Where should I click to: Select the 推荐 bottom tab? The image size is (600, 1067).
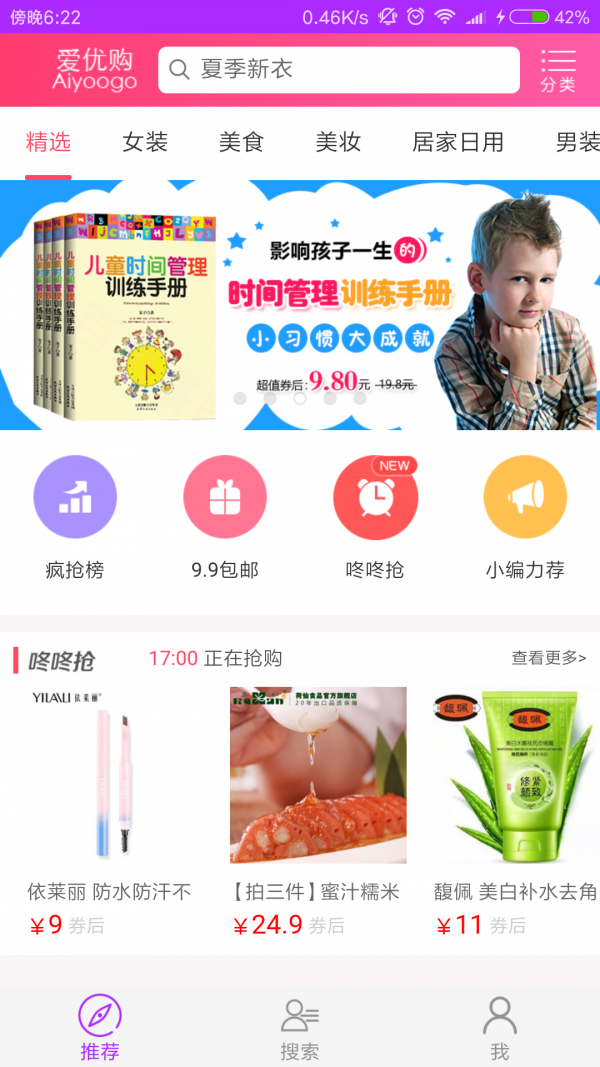[x=100, y=1028]
